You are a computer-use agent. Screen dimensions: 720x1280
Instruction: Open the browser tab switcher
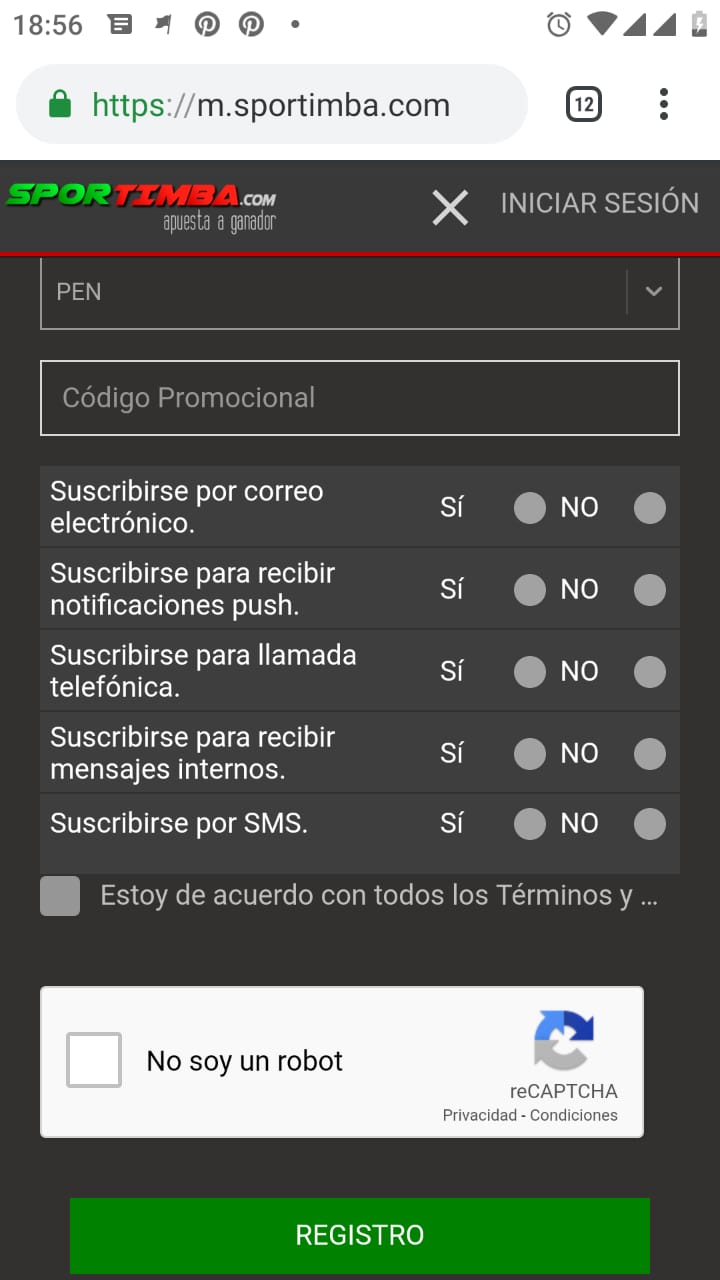point(584,104)
